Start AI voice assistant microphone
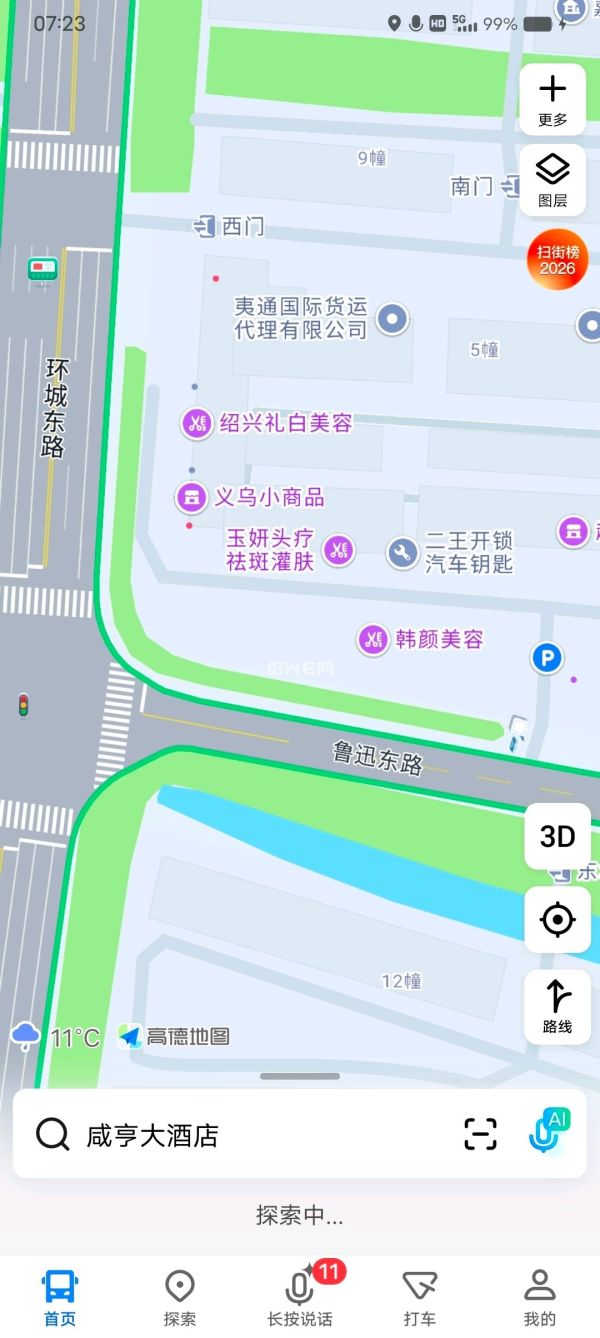600x1338 pixels. coord(547,1133)
